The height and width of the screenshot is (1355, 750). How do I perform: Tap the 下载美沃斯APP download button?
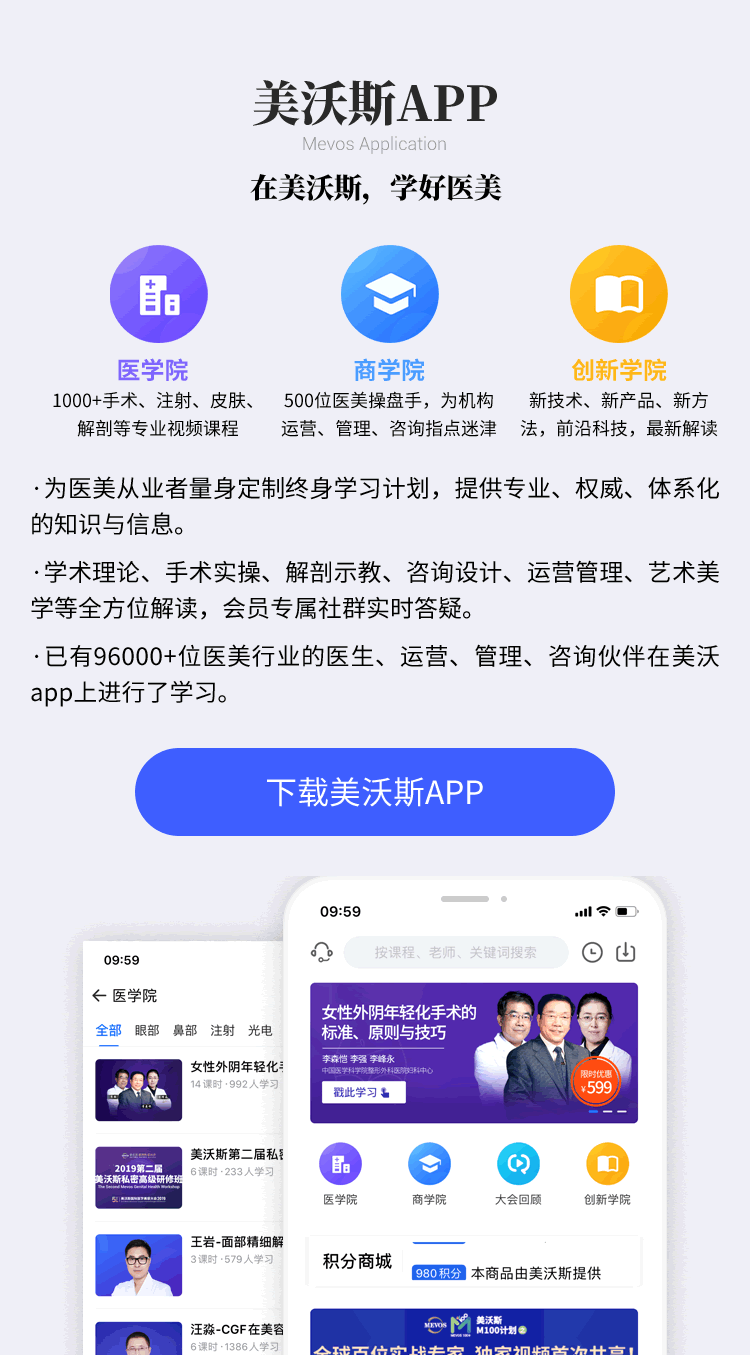(x=375, y=792)
